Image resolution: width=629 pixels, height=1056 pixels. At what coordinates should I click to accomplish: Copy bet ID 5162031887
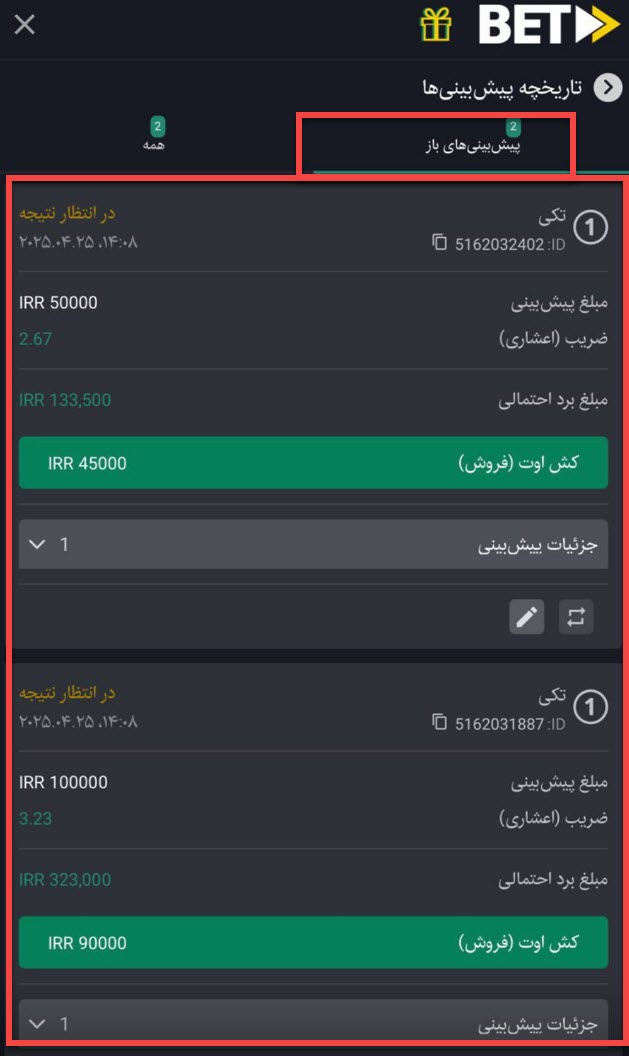439,723
